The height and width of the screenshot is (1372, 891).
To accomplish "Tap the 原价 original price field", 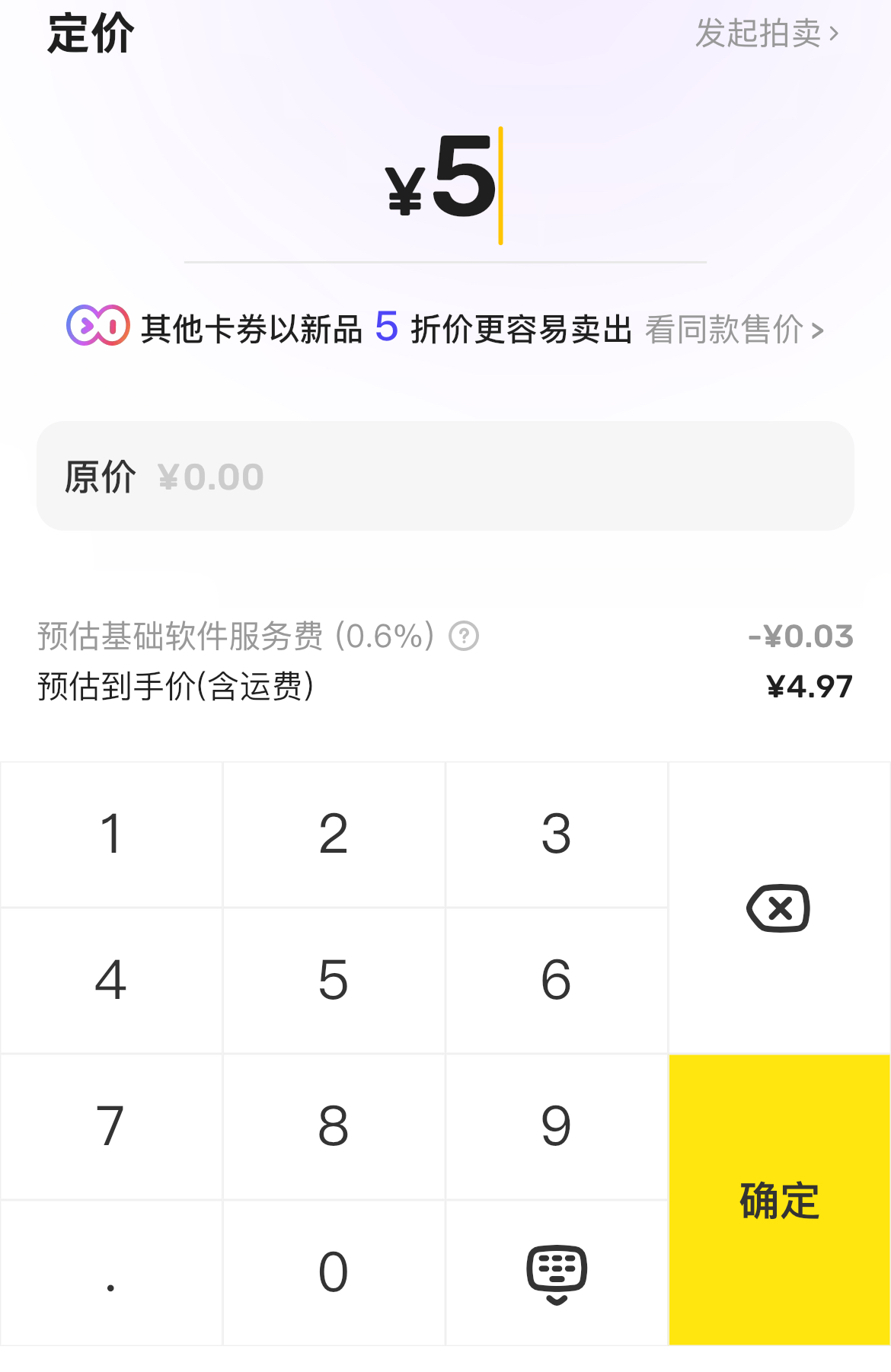I will 445,477.
